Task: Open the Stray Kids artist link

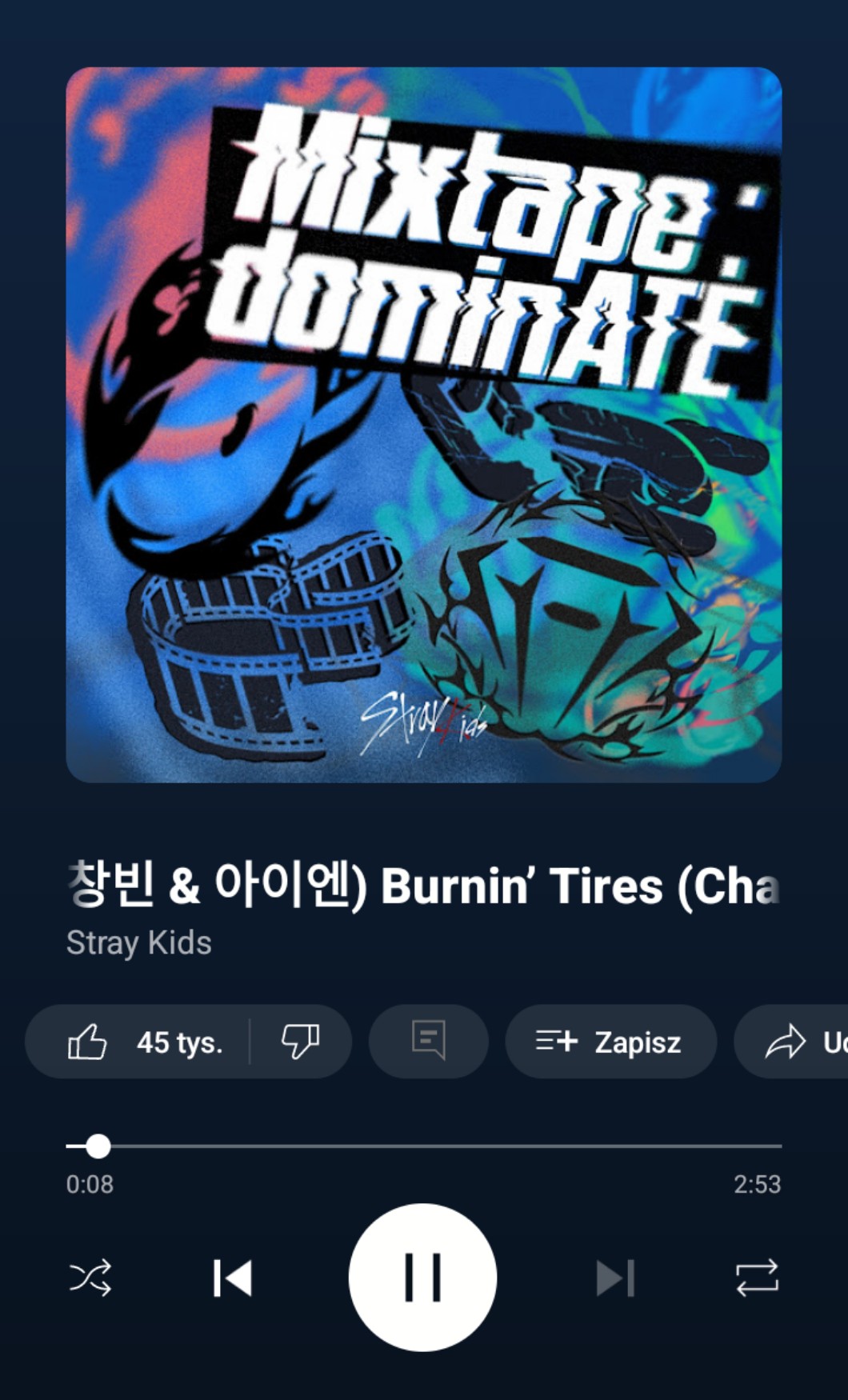Action: (x=138, y=942)
